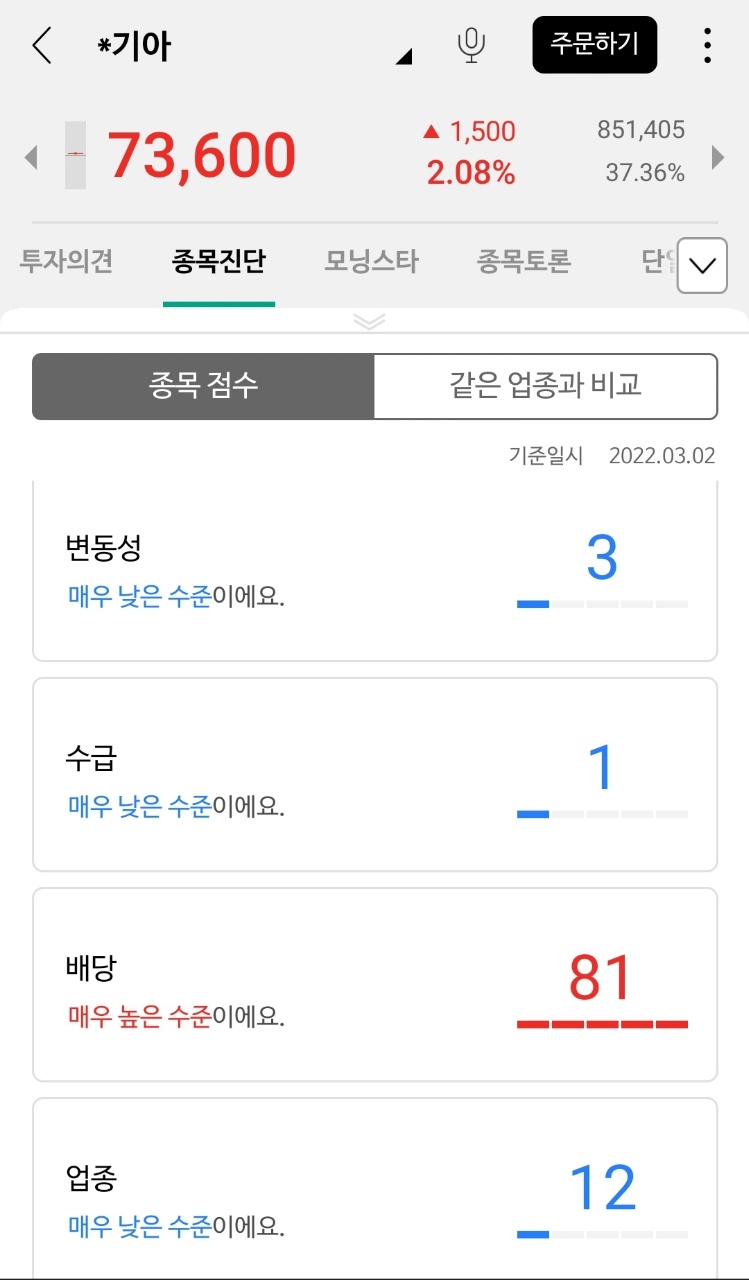The width and height of the screenshot is (749, 1280).
Task: Switch to 같은 업종과 비교 view
Action: (x=545, y=386)
